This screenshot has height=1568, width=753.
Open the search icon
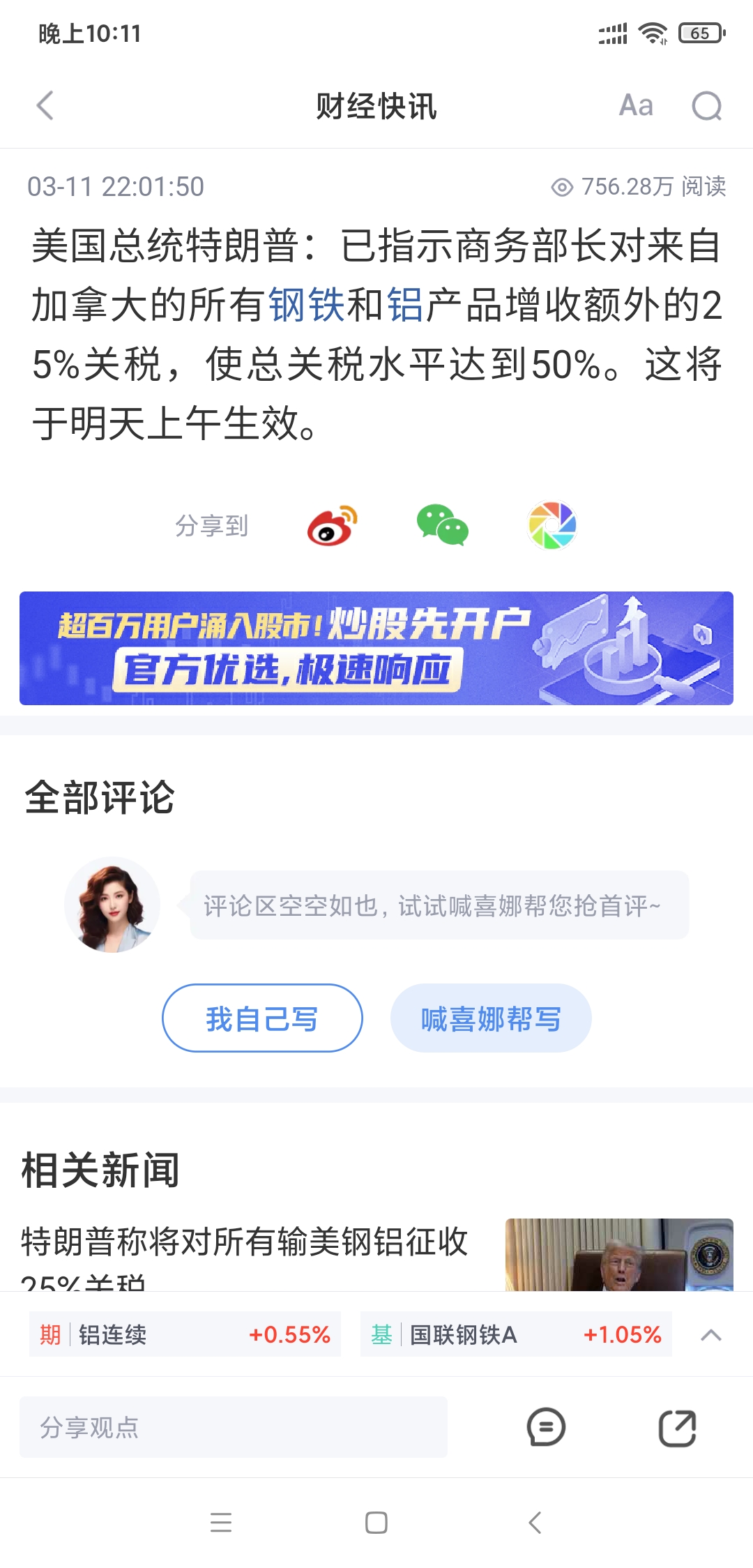pyautogui.click(x=706, y=106)
